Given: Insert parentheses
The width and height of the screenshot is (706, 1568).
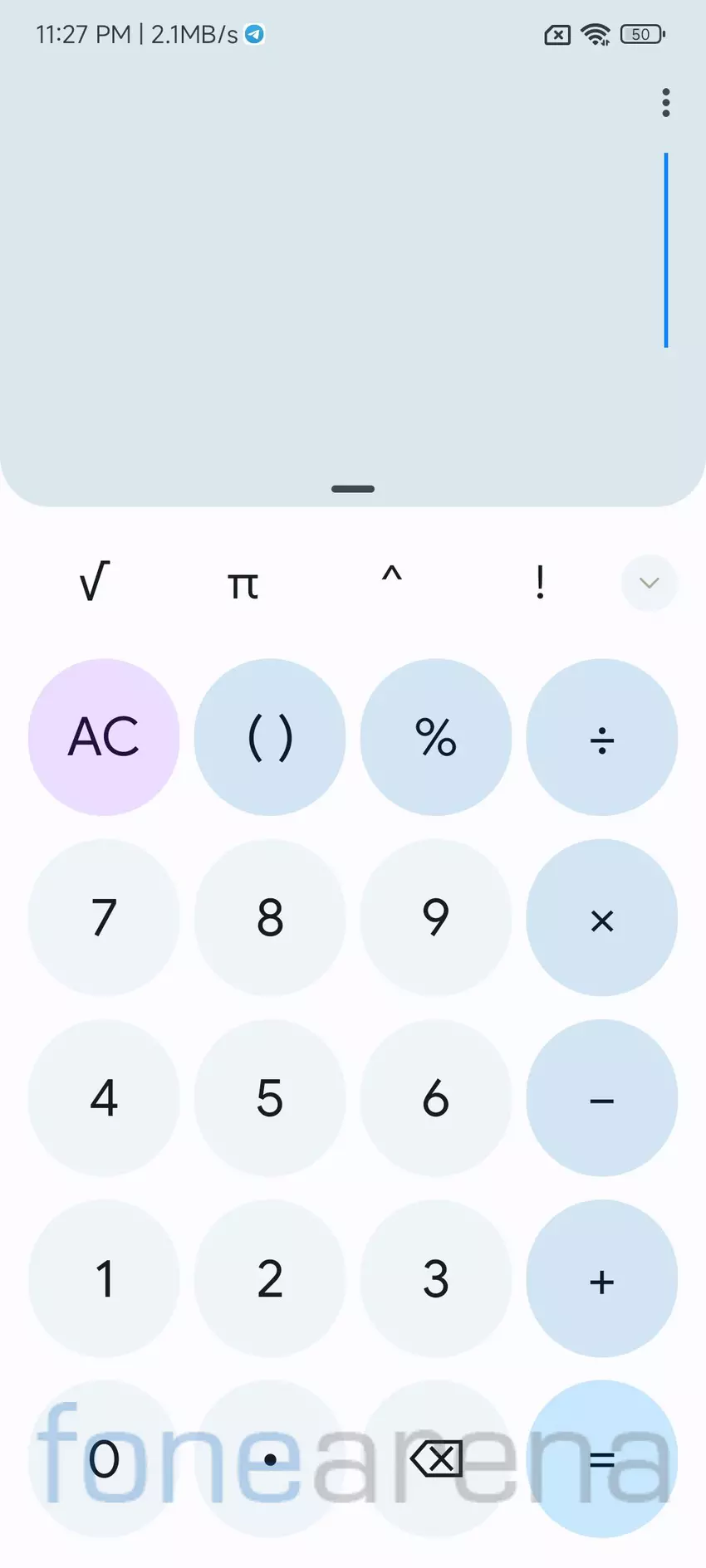Looking at the screenshot, I should (x=270, y=737).
